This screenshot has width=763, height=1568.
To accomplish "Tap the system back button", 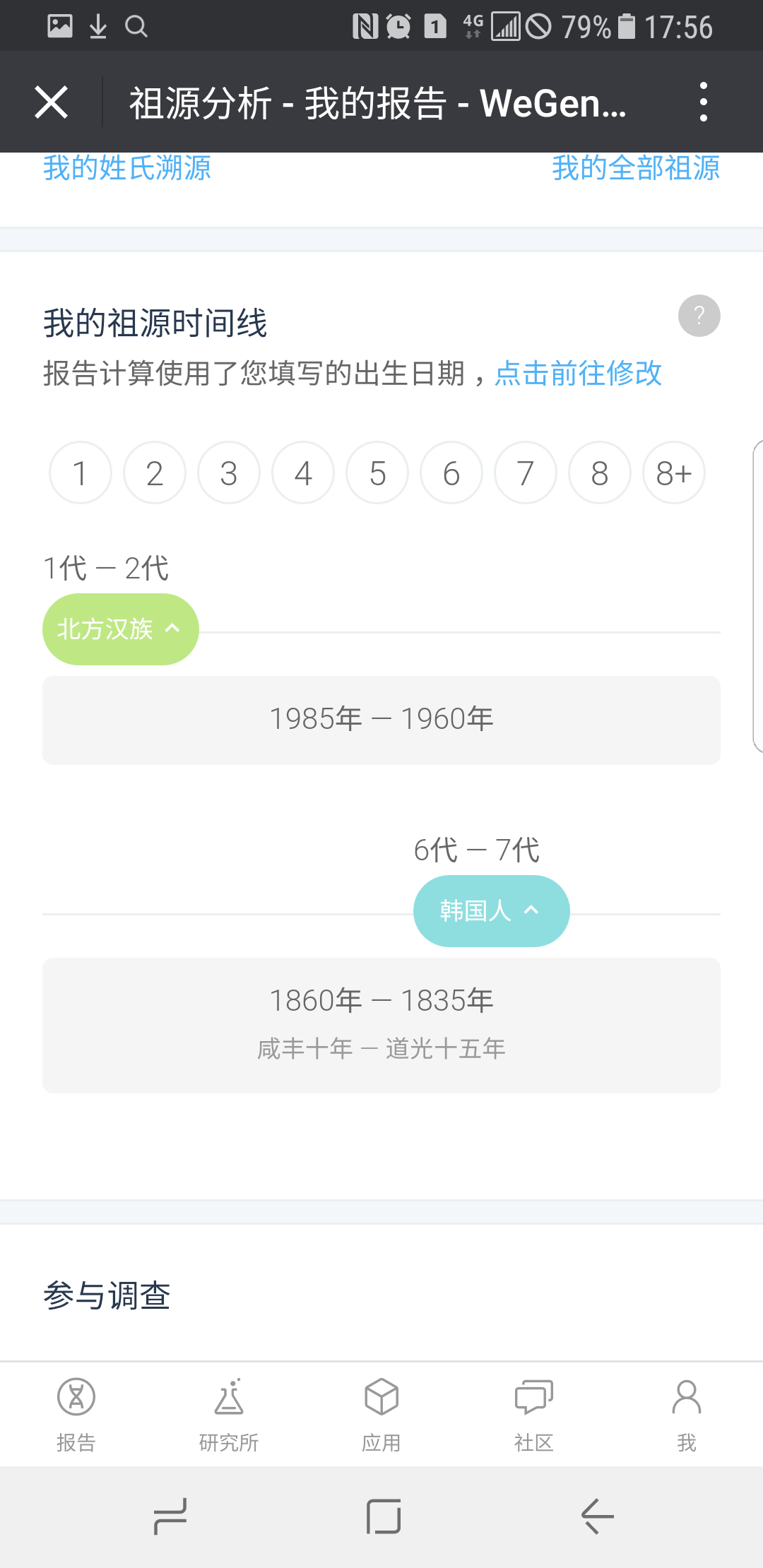I will pyautogui.click(x=597, y=1516).
